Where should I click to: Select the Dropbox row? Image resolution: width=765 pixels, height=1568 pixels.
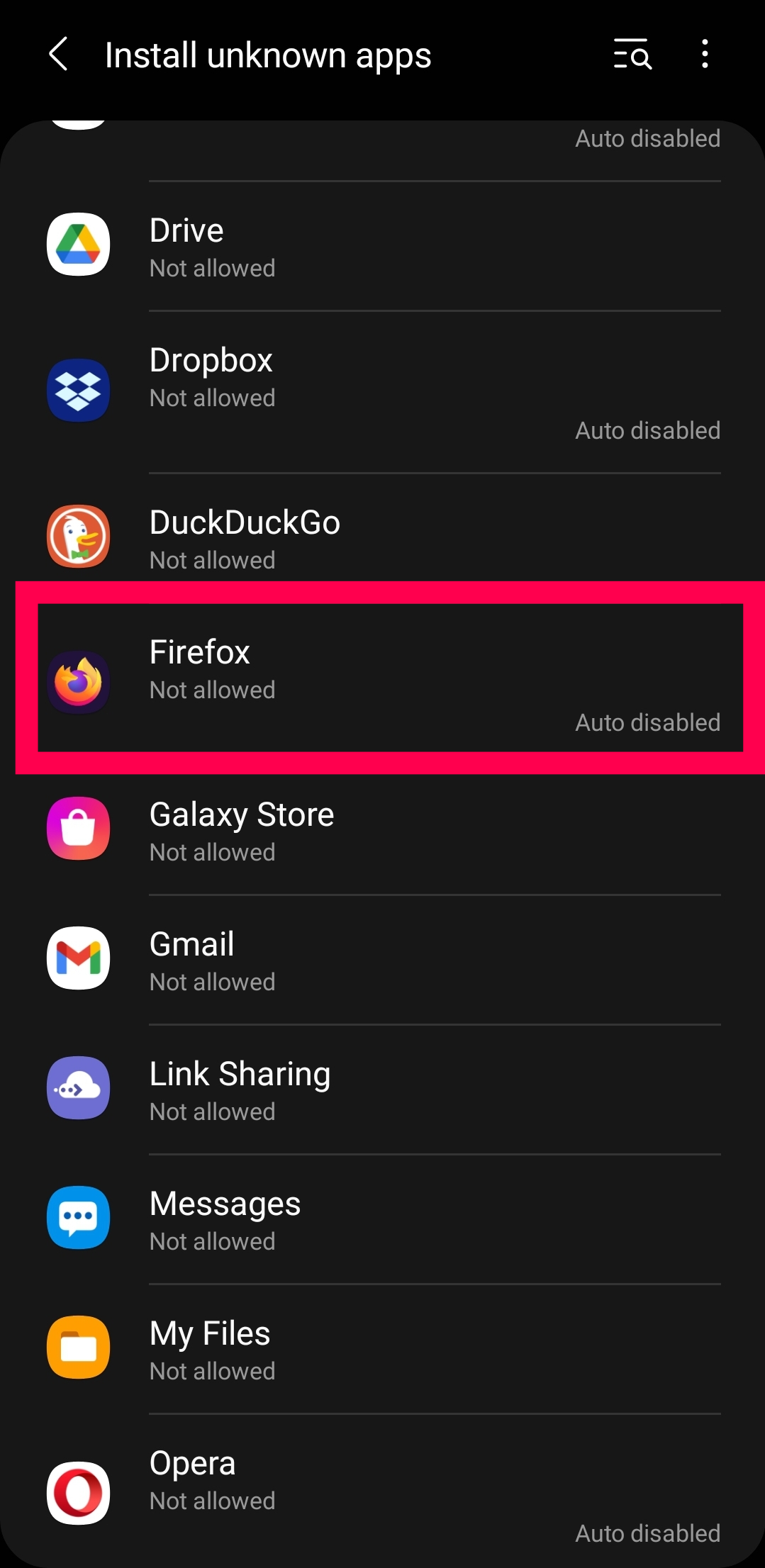tap(383, 391)
